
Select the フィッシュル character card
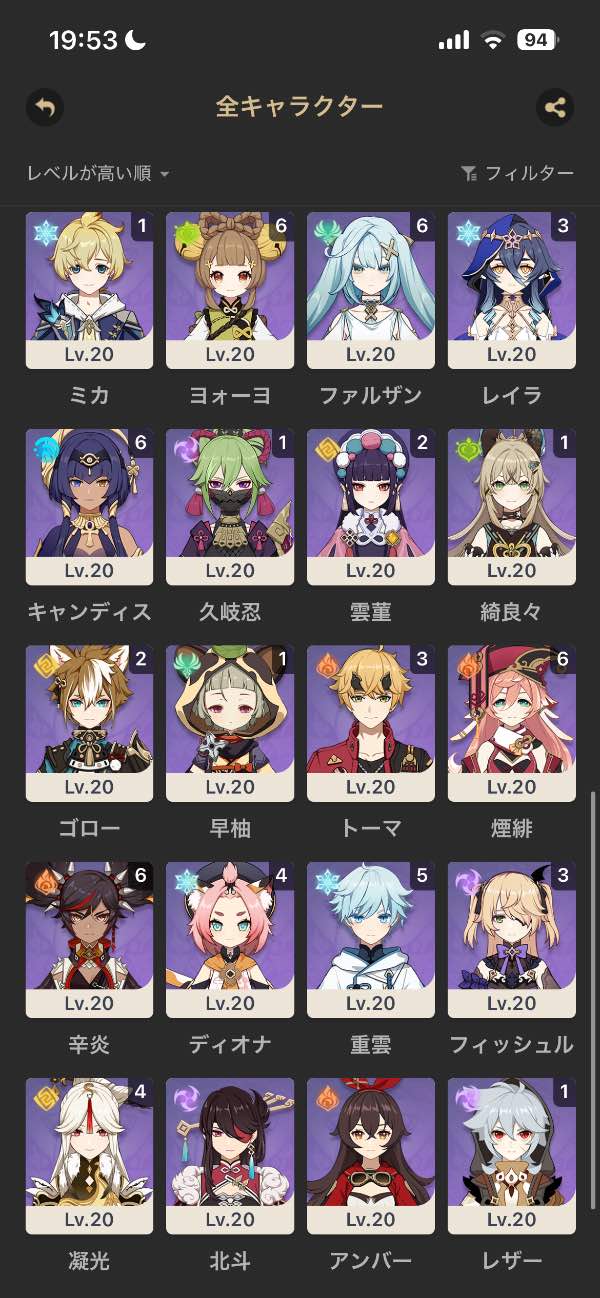point(512,940)
